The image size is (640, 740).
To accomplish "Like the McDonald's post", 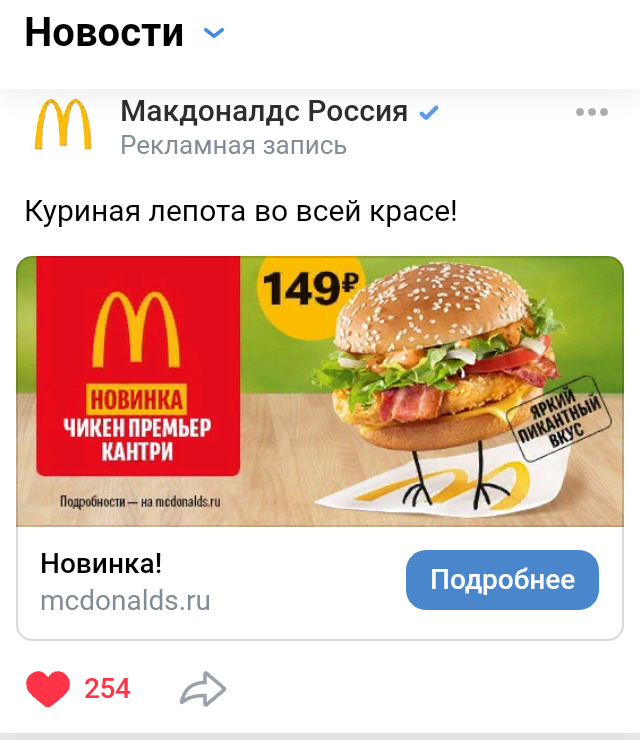I will pos(47,688).
